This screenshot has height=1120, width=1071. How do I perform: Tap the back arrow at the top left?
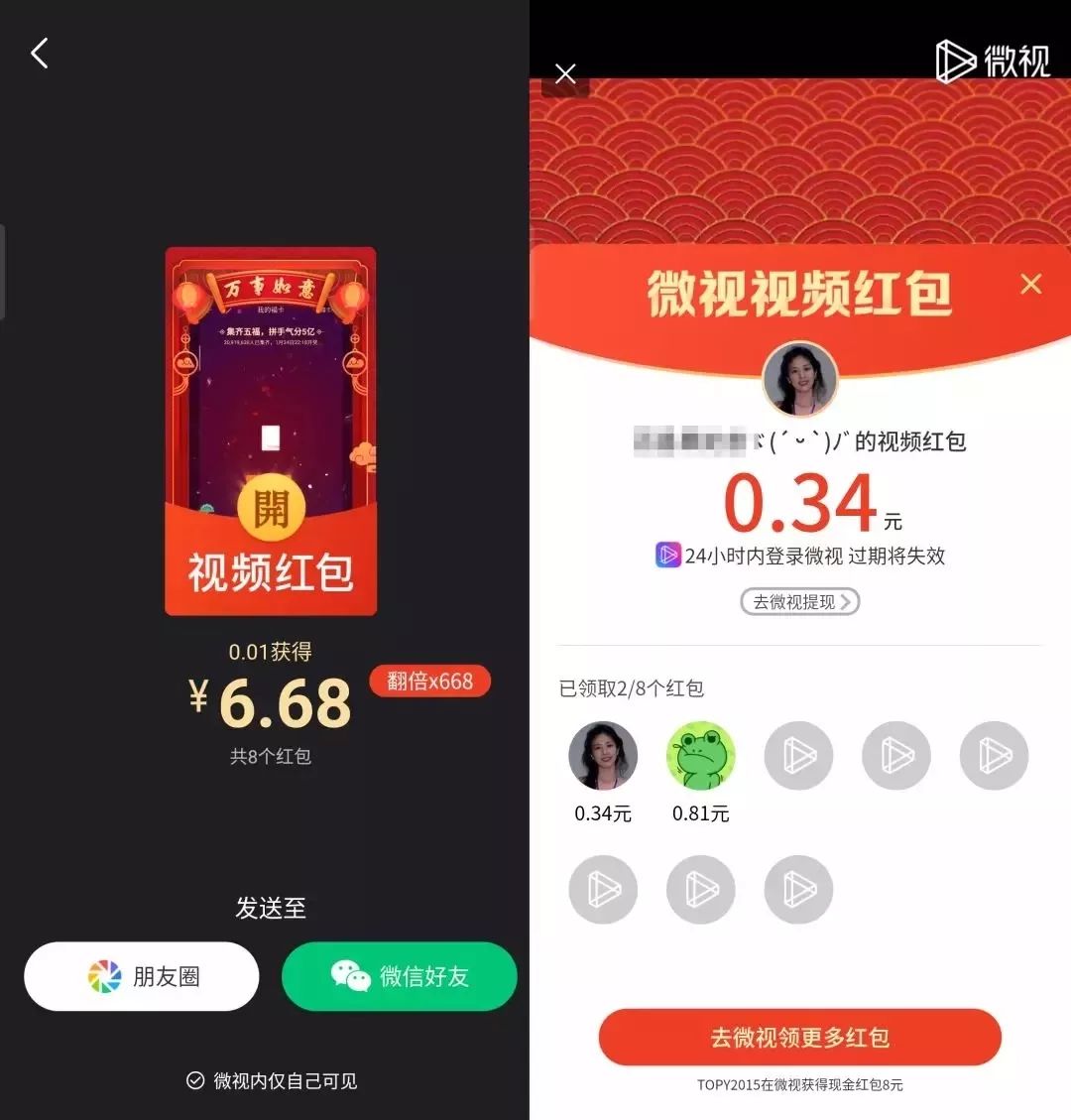[x=39, y=54]
